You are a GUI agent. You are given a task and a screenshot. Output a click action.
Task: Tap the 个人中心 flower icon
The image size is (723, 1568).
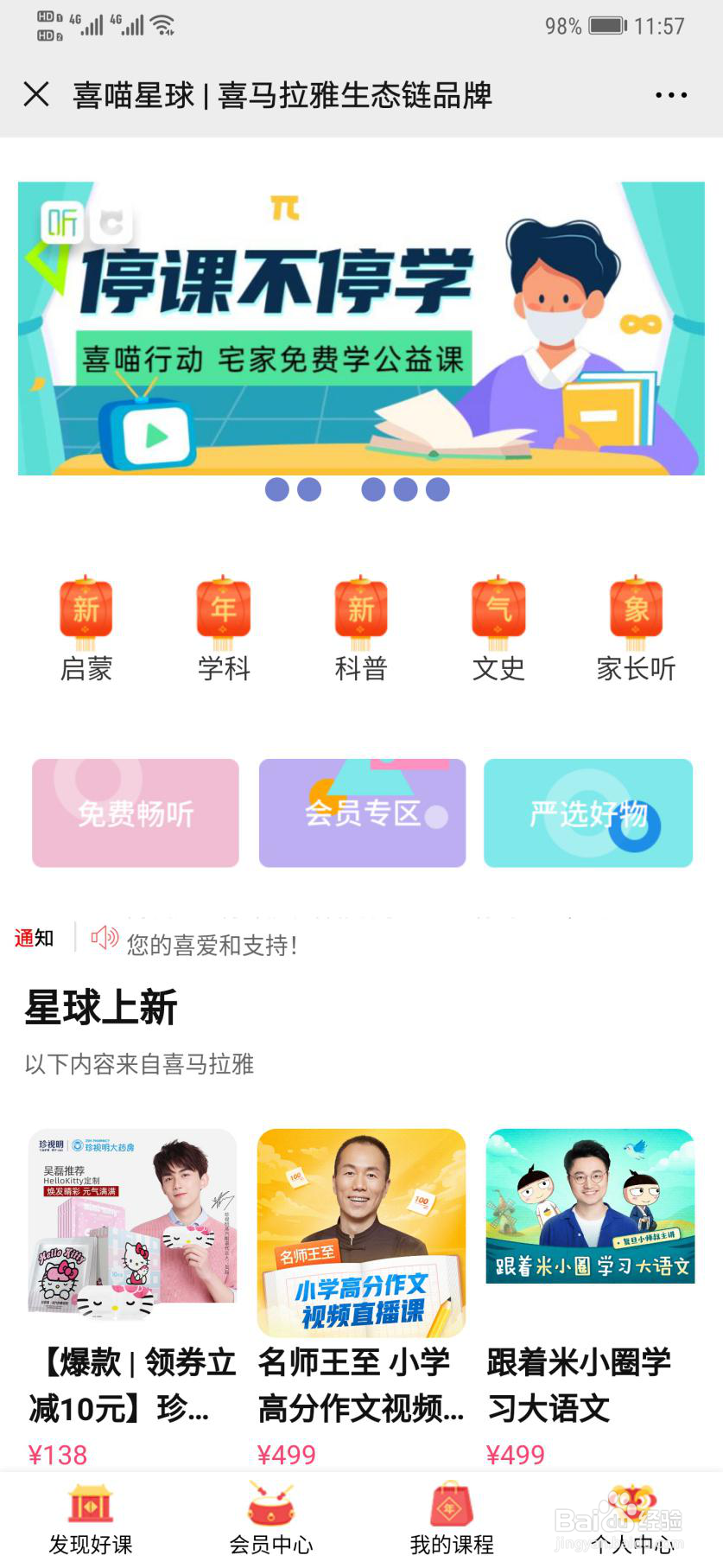(x=631, y=1505)
